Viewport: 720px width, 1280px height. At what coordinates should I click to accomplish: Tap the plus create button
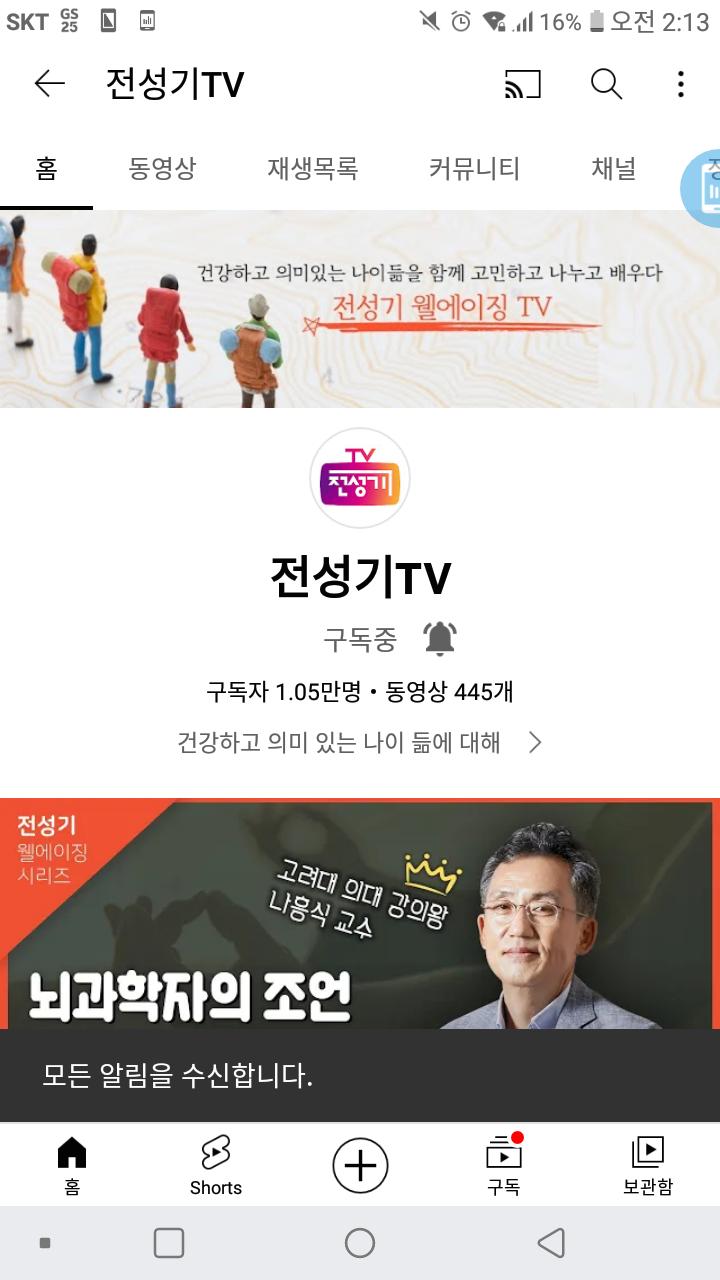coord(360,1166)
